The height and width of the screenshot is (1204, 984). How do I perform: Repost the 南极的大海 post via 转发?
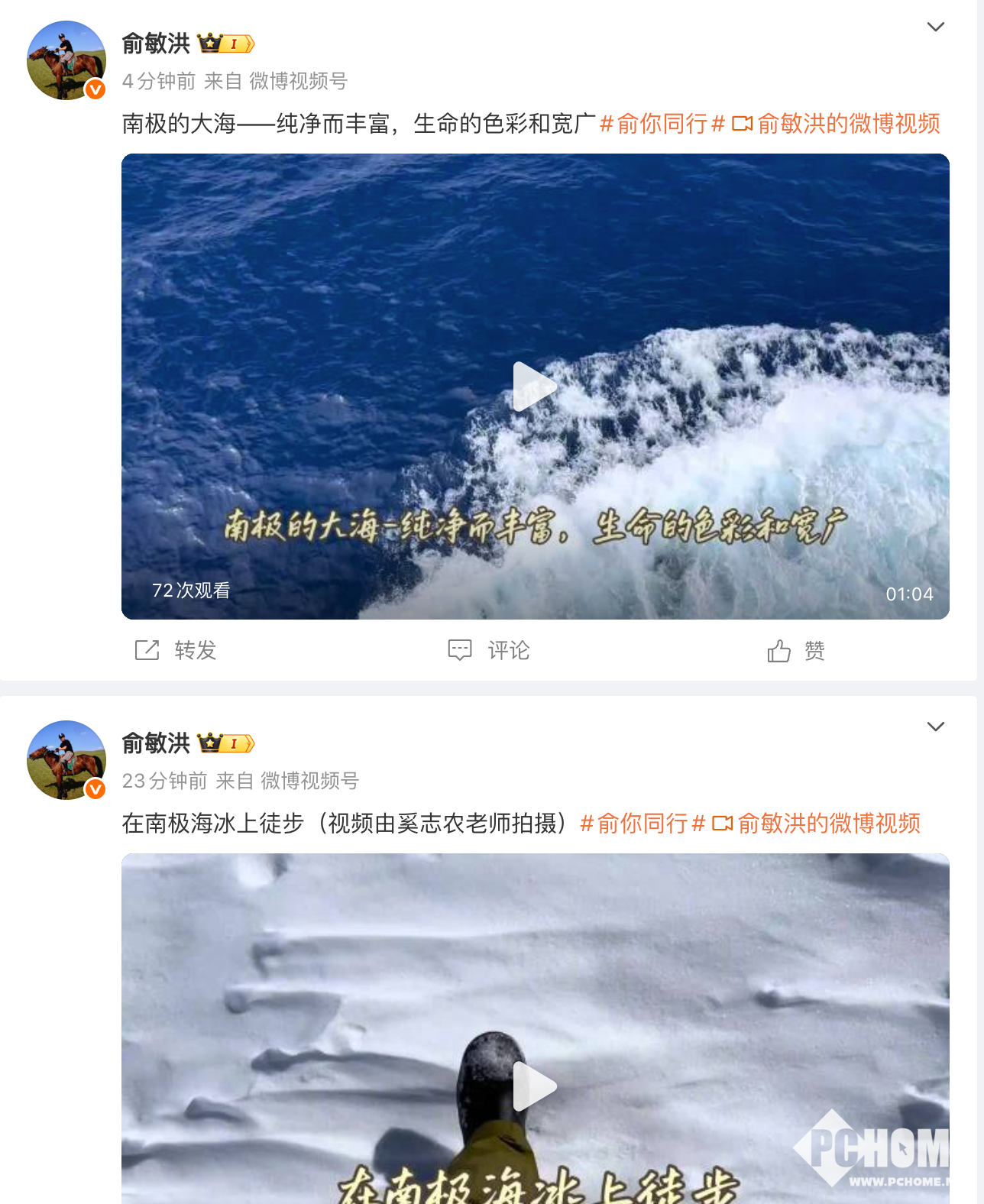coord(176,650)
